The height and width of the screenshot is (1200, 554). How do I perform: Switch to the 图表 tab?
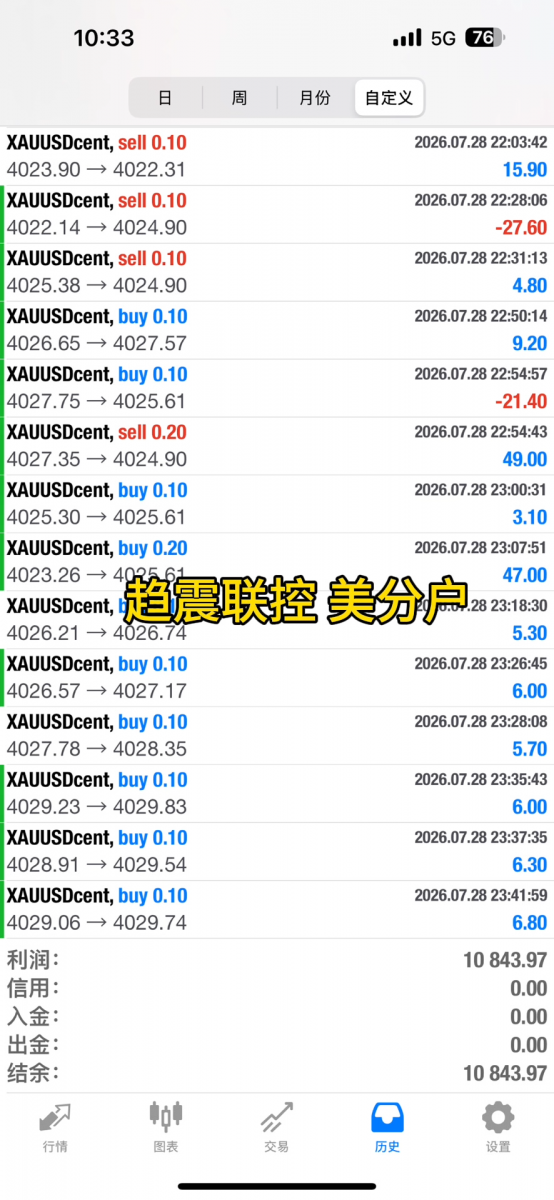(166, 1127)
